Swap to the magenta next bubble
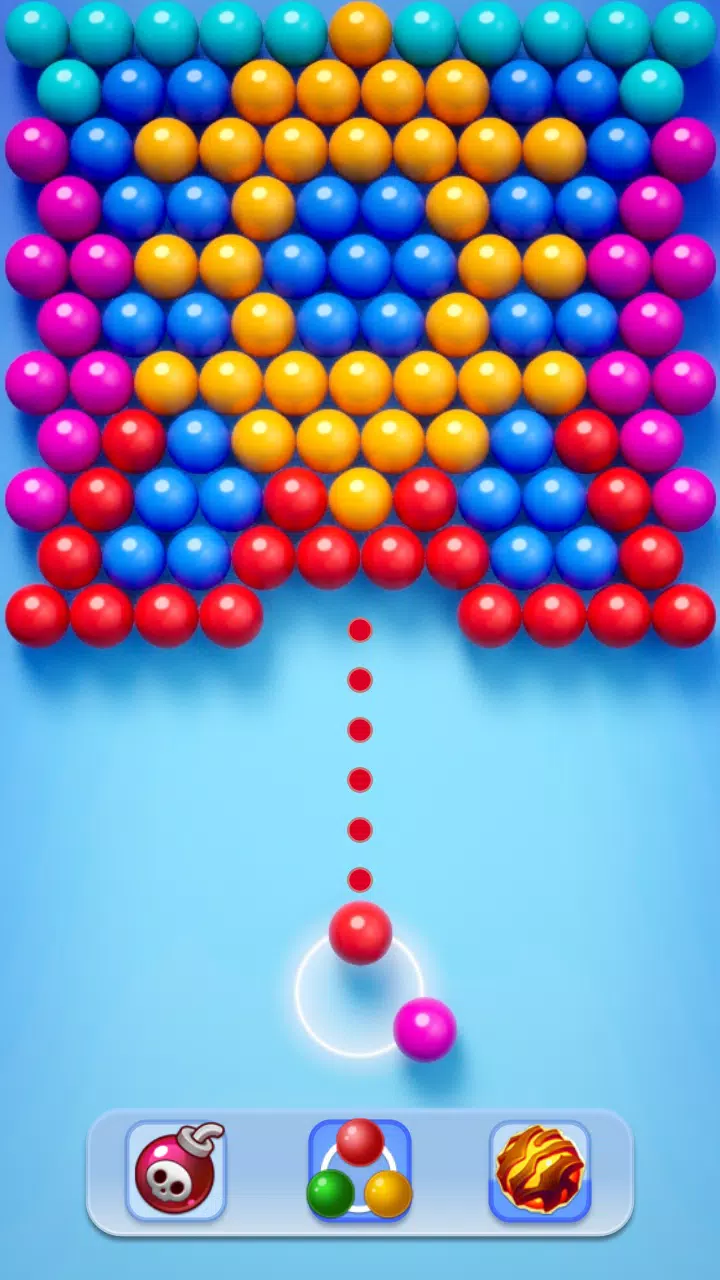 [x=424, y=1029]
